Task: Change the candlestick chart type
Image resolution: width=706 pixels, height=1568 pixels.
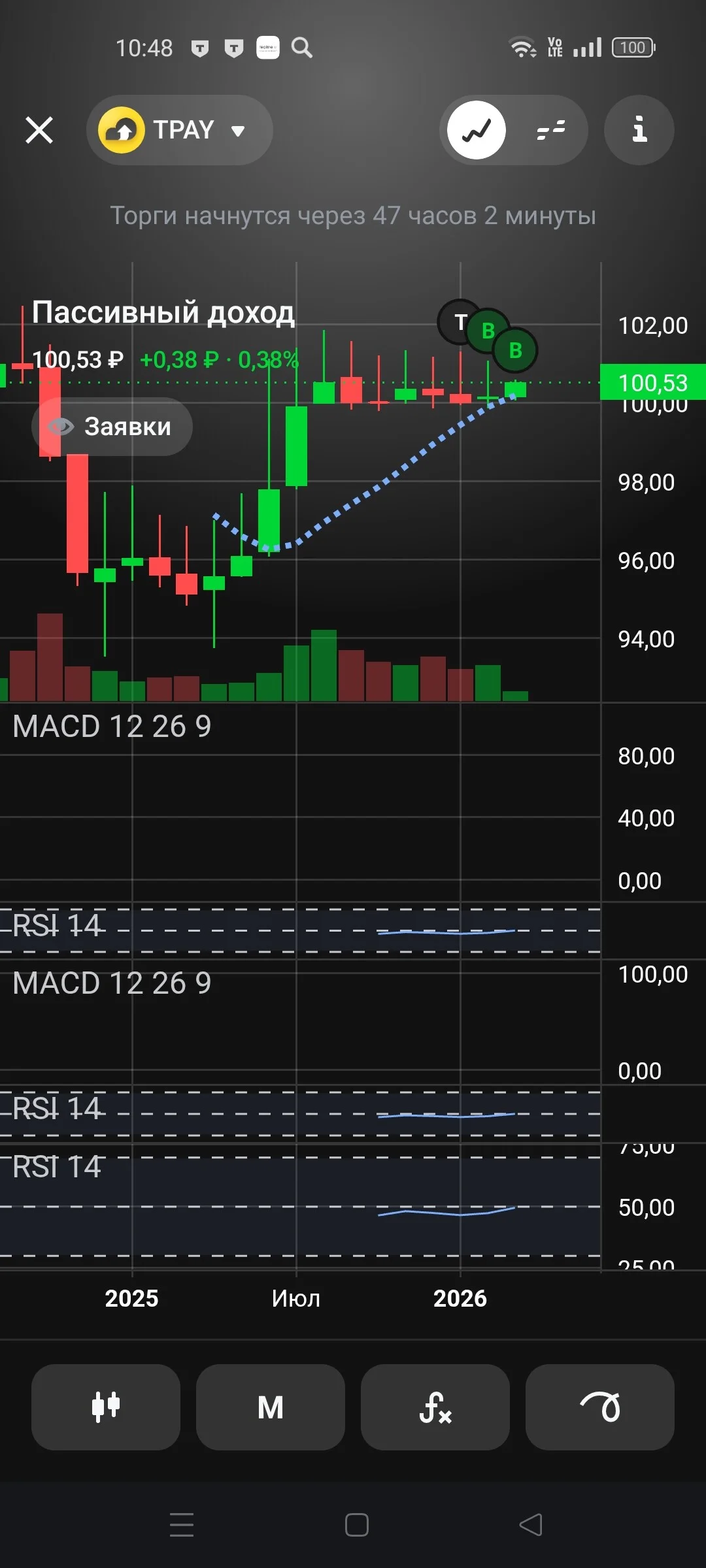Action: (x=106, y=1407)
